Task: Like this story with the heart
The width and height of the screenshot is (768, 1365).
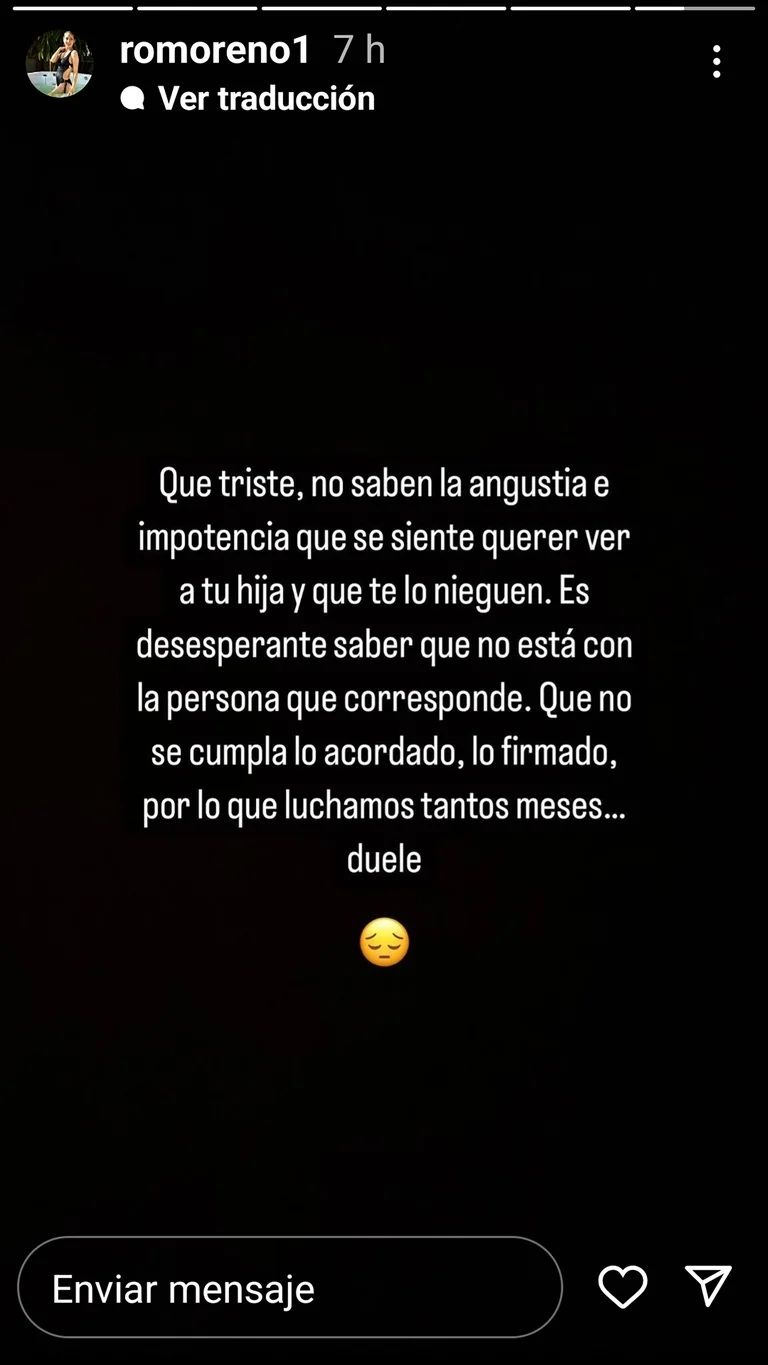Action: click(x=622, y=1286)
